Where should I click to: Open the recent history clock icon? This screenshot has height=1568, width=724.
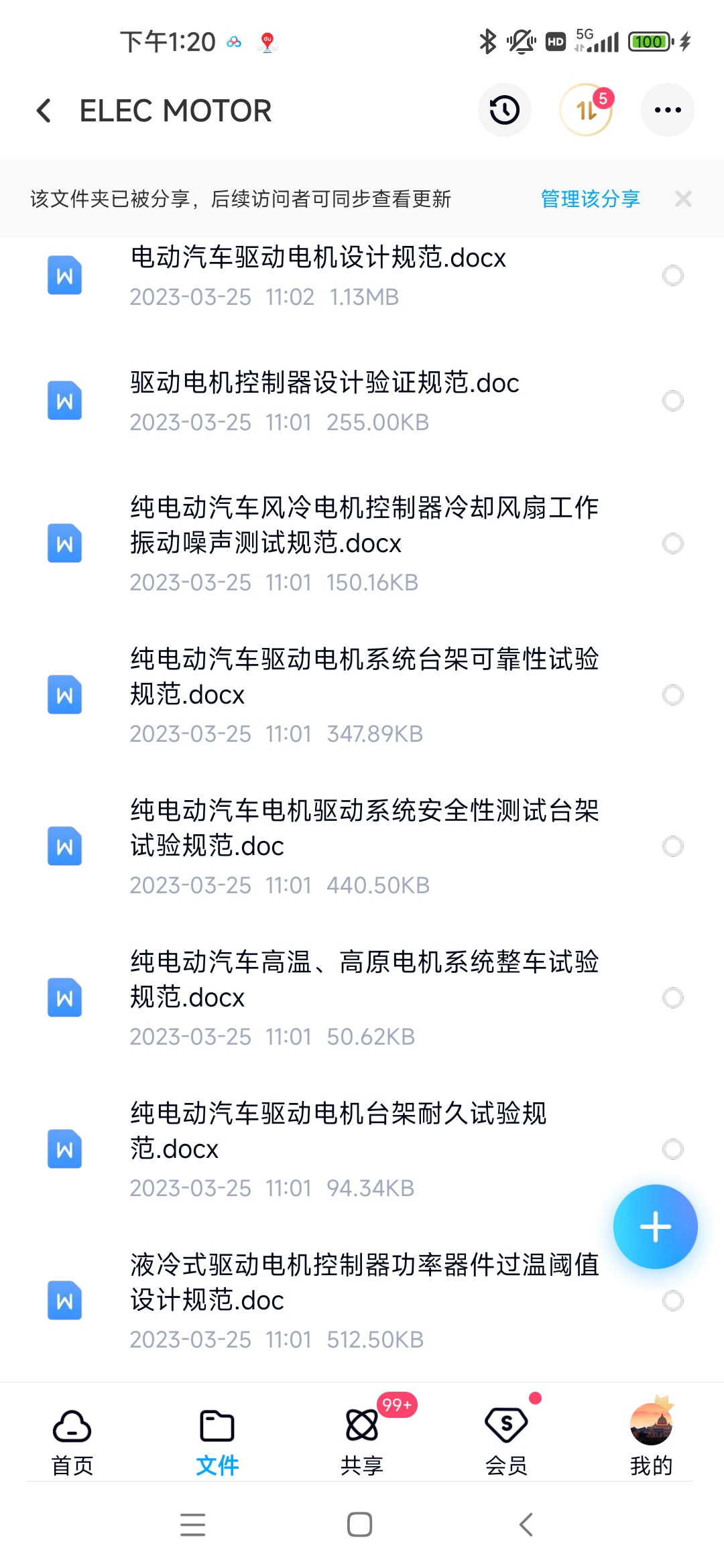click(x=504, y=110)
